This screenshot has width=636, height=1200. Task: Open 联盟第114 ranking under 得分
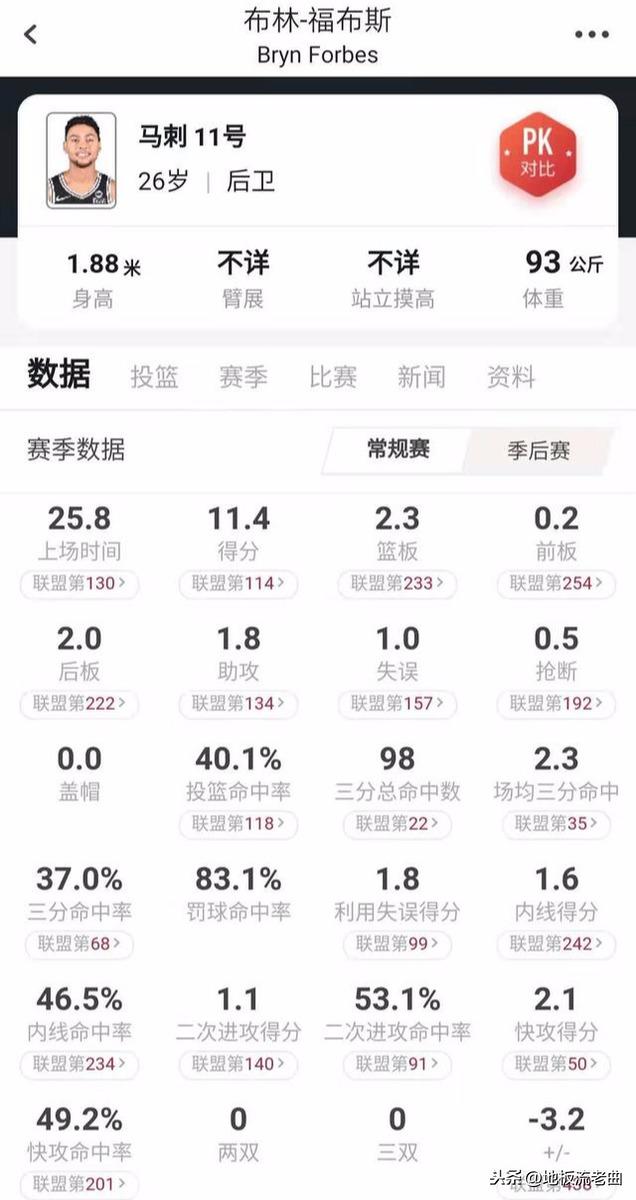pos(239,583)
